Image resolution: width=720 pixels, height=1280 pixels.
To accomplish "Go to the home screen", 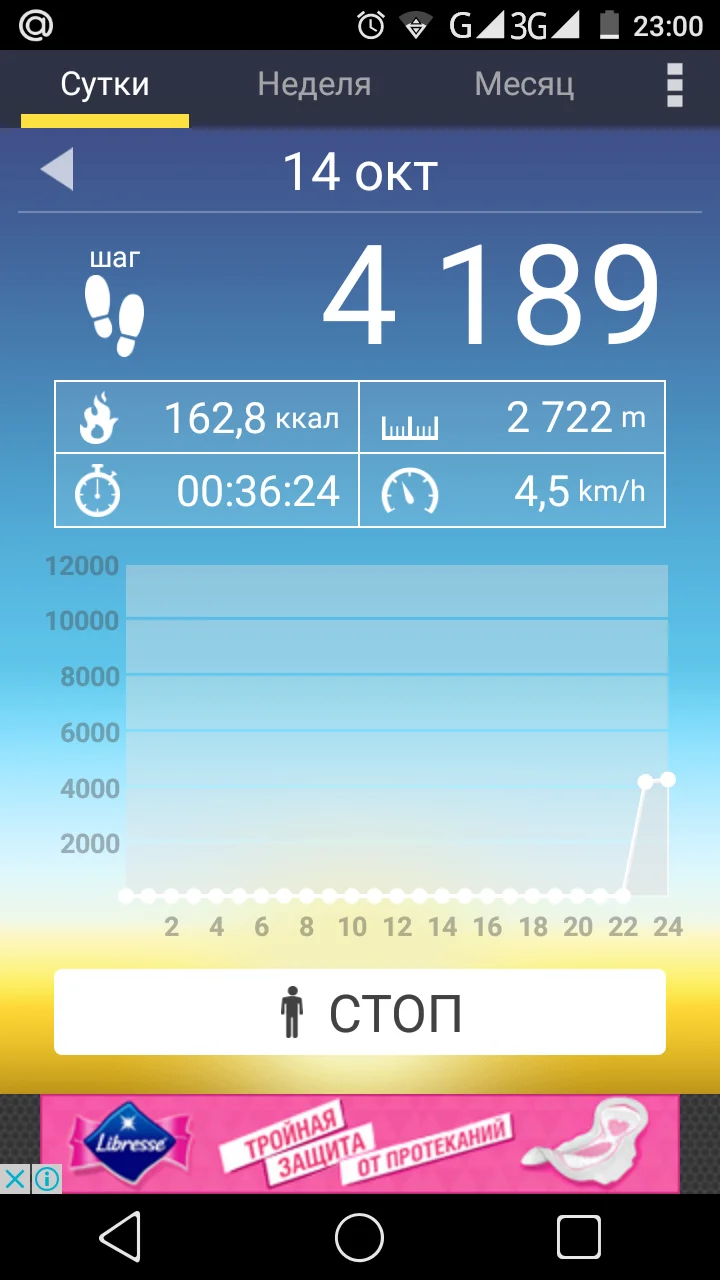I will coord(360,1238).
